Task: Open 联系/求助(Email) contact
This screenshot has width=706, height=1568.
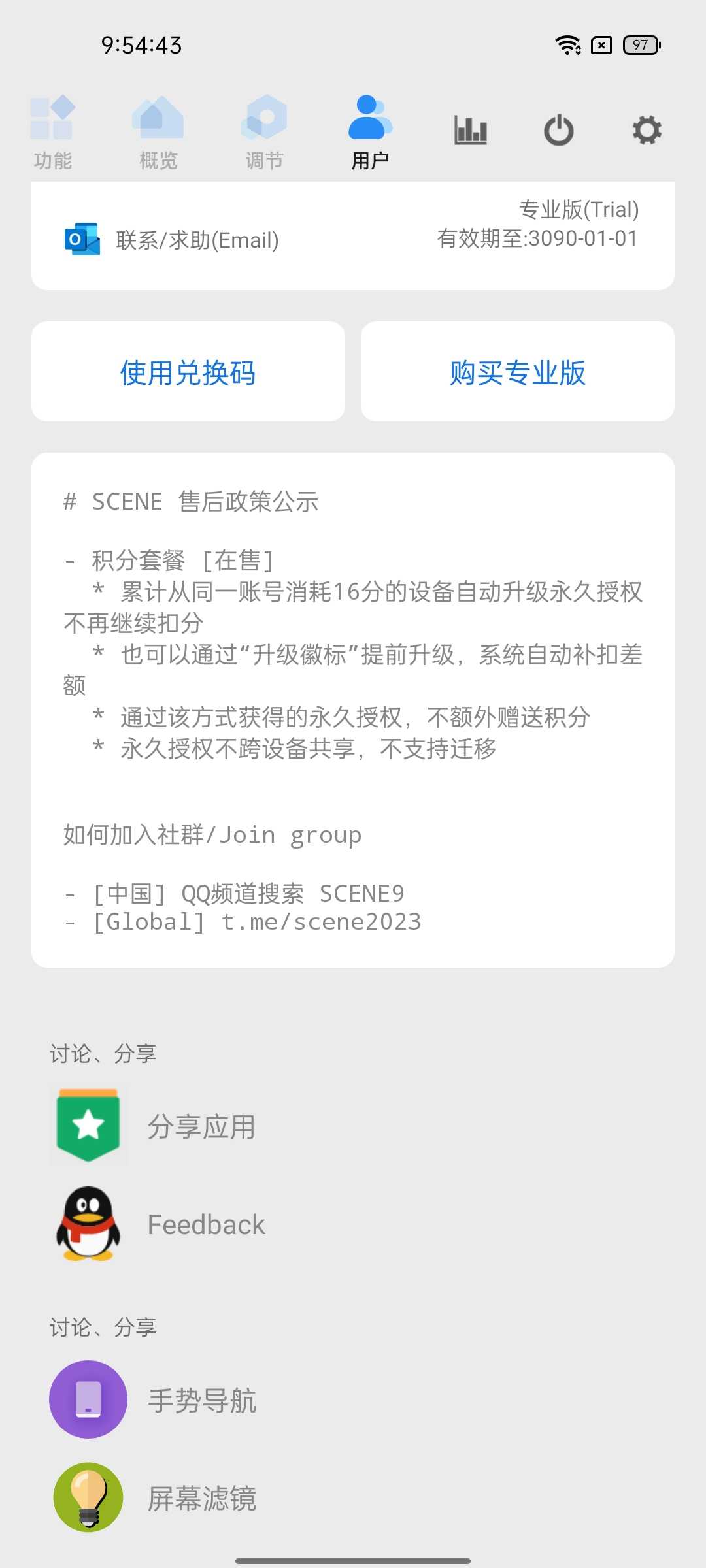Action: (171, 240)
